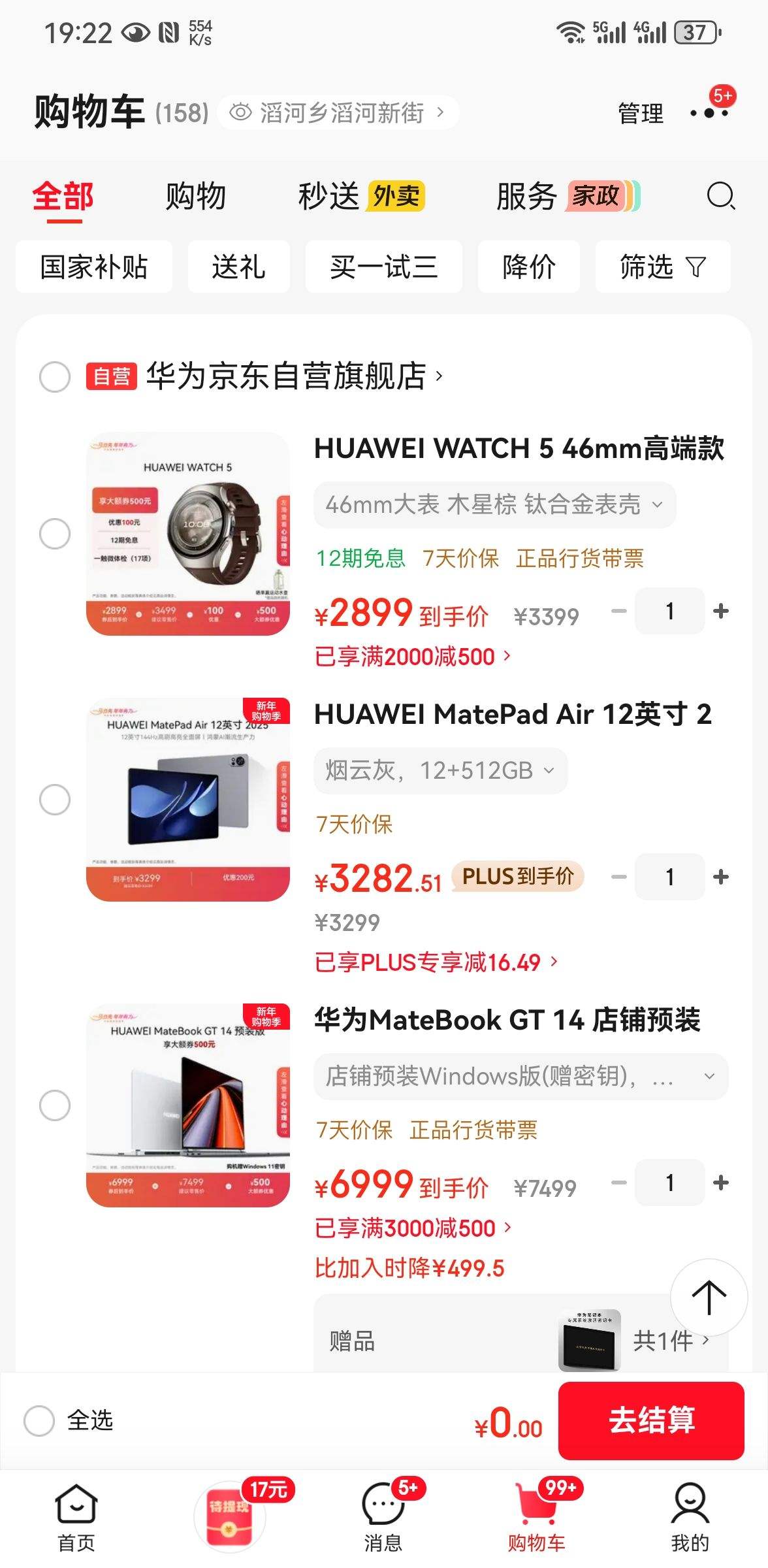This screenshot has height=1568, width=768.
Task: Select the 国家补贴 filter chip
Action: tap(93, 267)
